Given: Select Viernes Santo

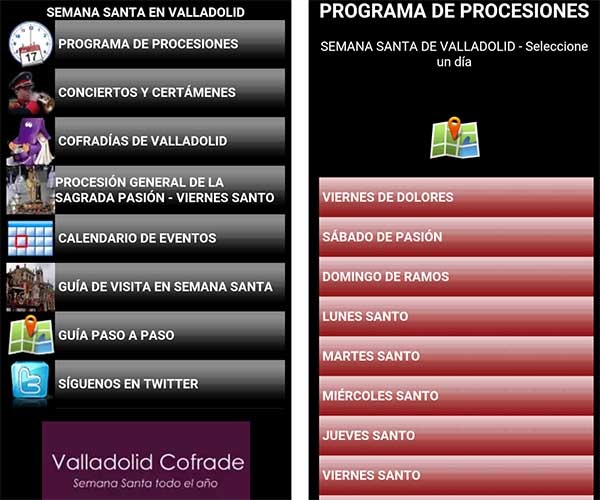Looking at the screenshot, I should 455,475.
